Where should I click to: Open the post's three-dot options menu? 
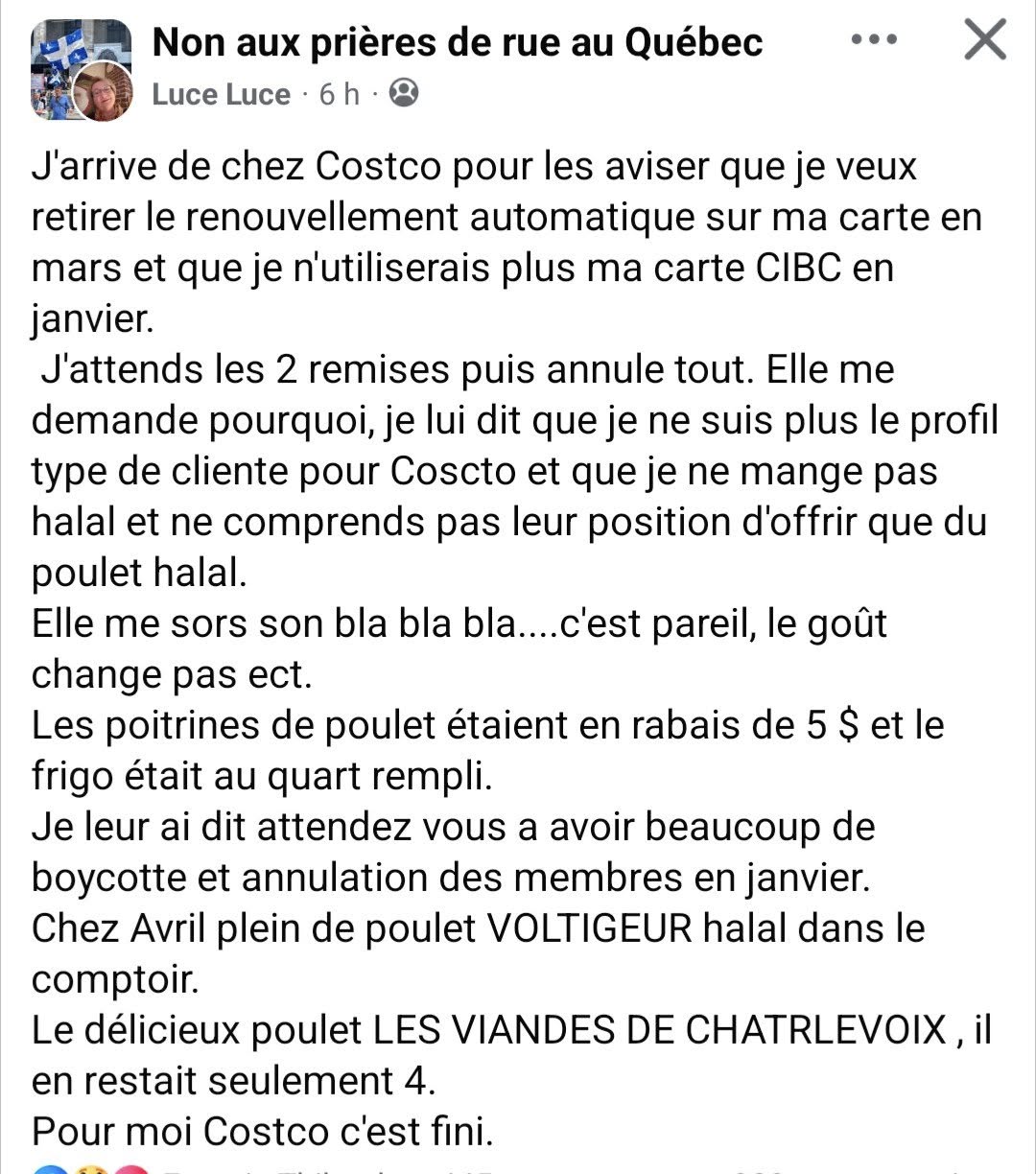coord(874,40)
